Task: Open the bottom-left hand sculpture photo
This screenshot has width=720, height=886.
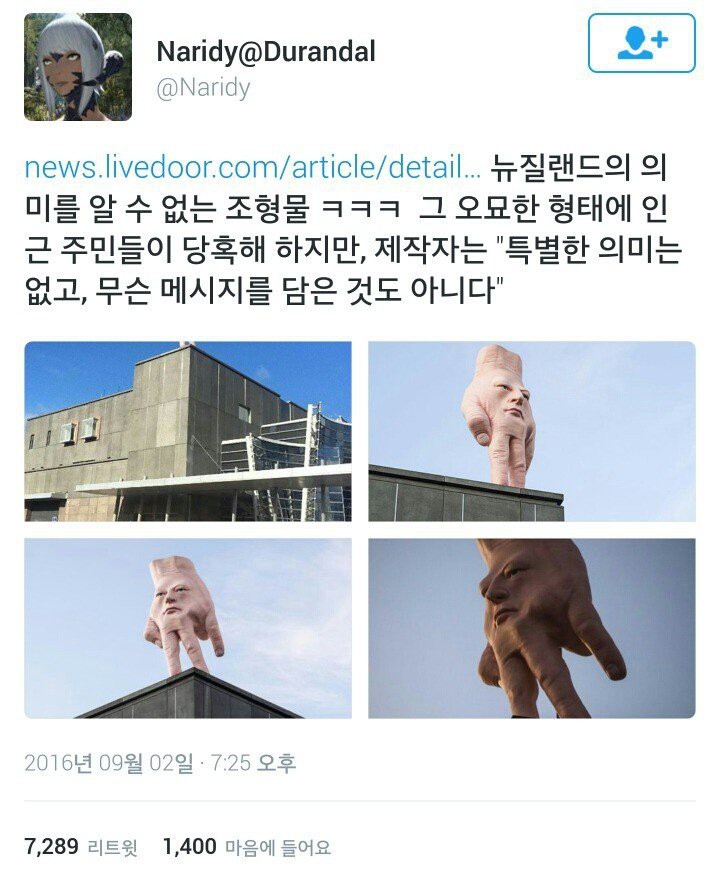Action: point(188,628)
